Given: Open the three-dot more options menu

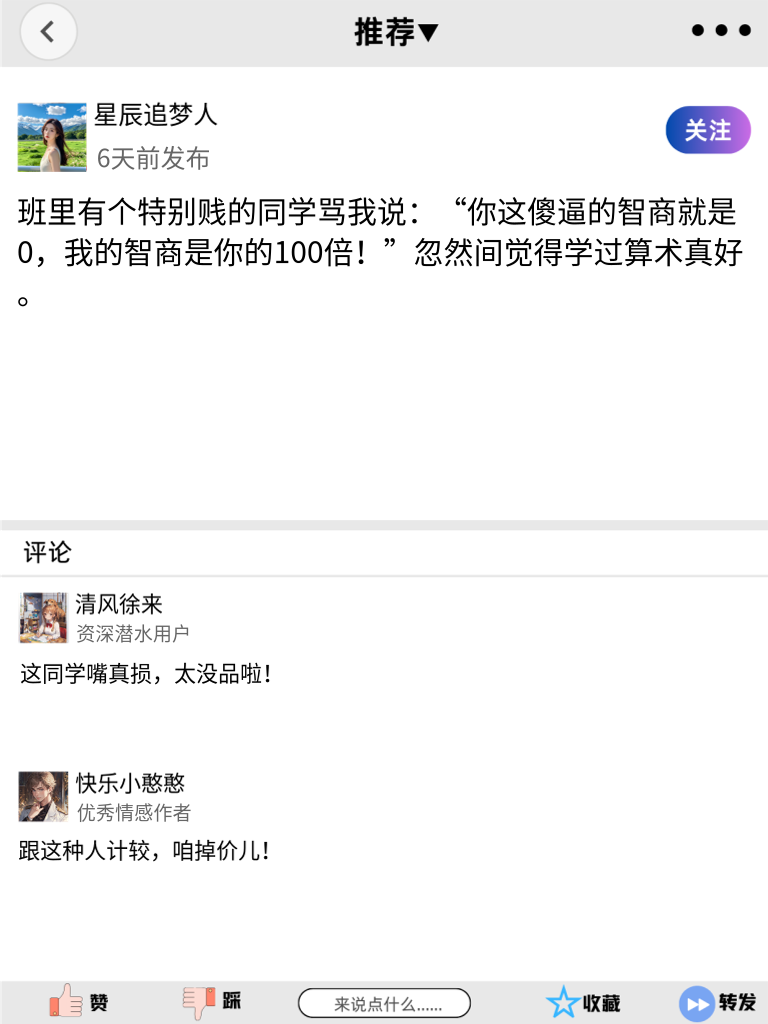Looking at the screenshot, I should 719,31.
